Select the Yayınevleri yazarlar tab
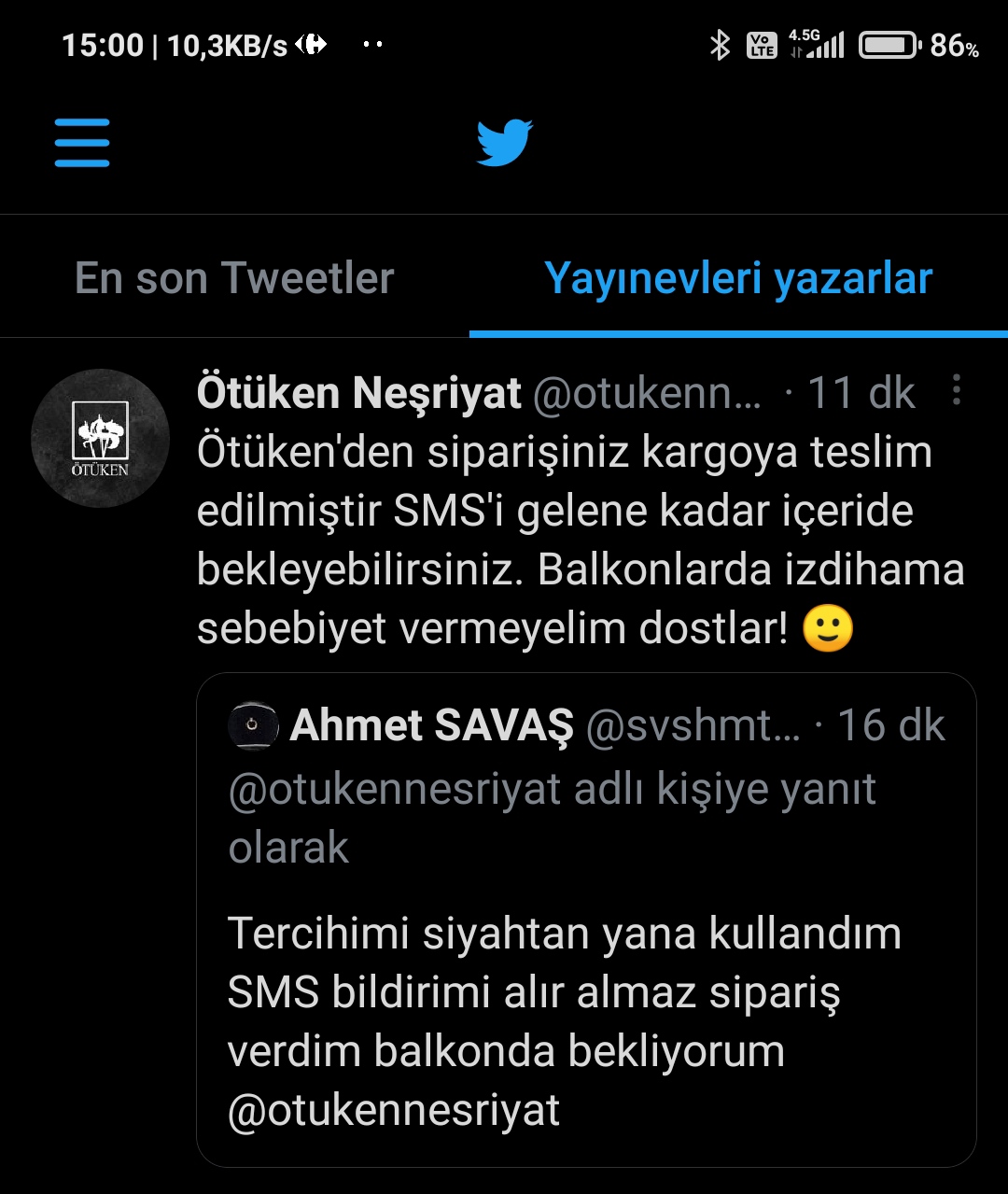 (x=738, y=278)
